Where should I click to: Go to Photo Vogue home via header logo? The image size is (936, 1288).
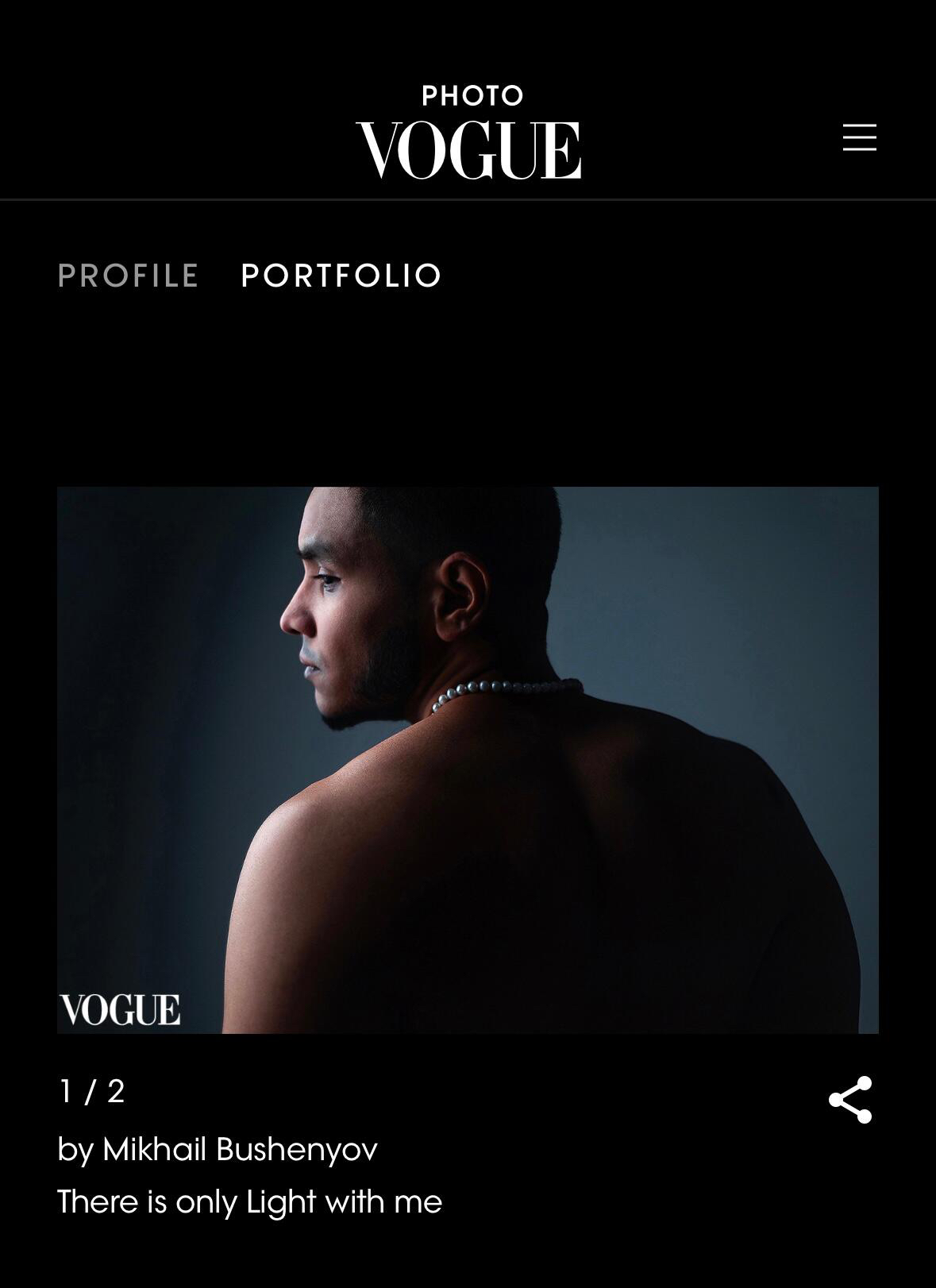coord(468,133)
